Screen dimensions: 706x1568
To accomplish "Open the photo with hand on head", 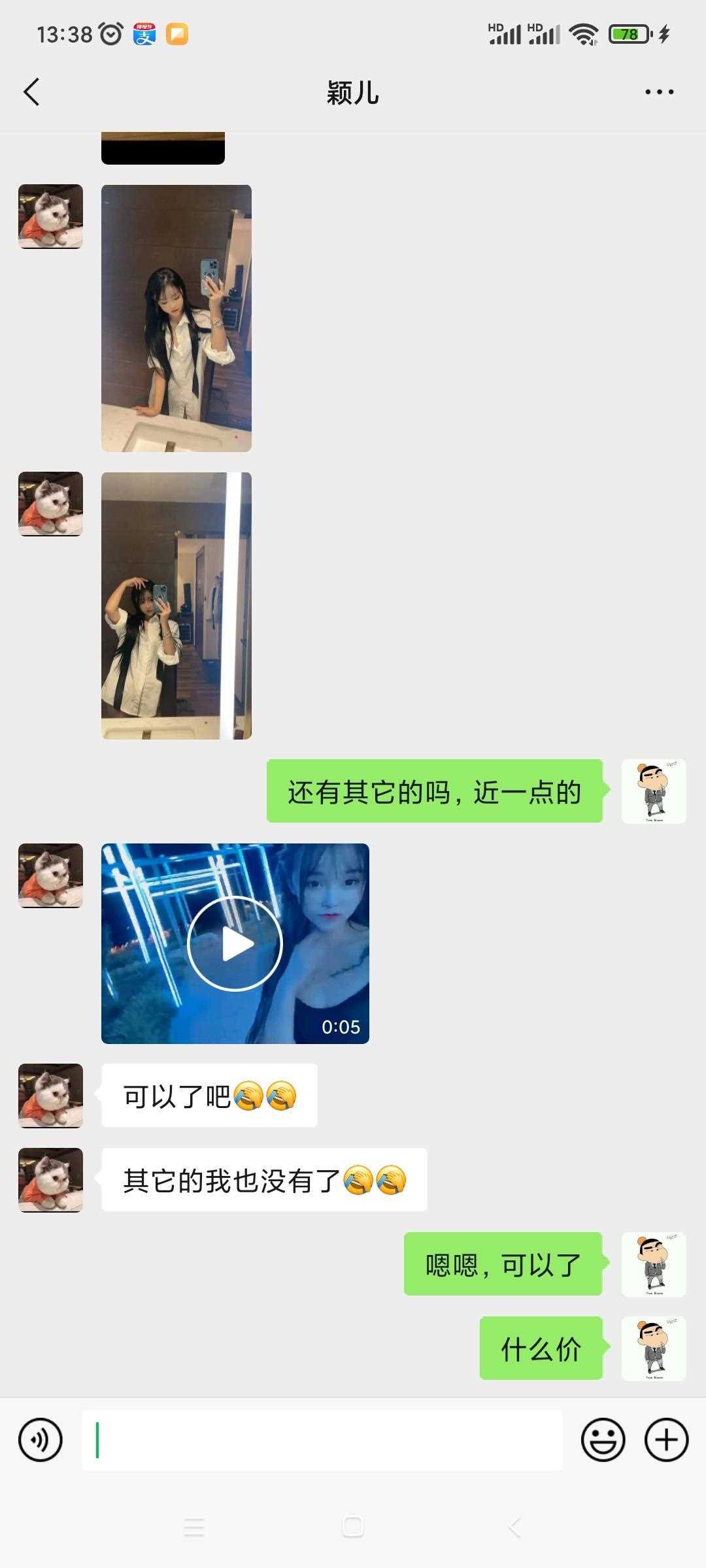I will 176,606.
